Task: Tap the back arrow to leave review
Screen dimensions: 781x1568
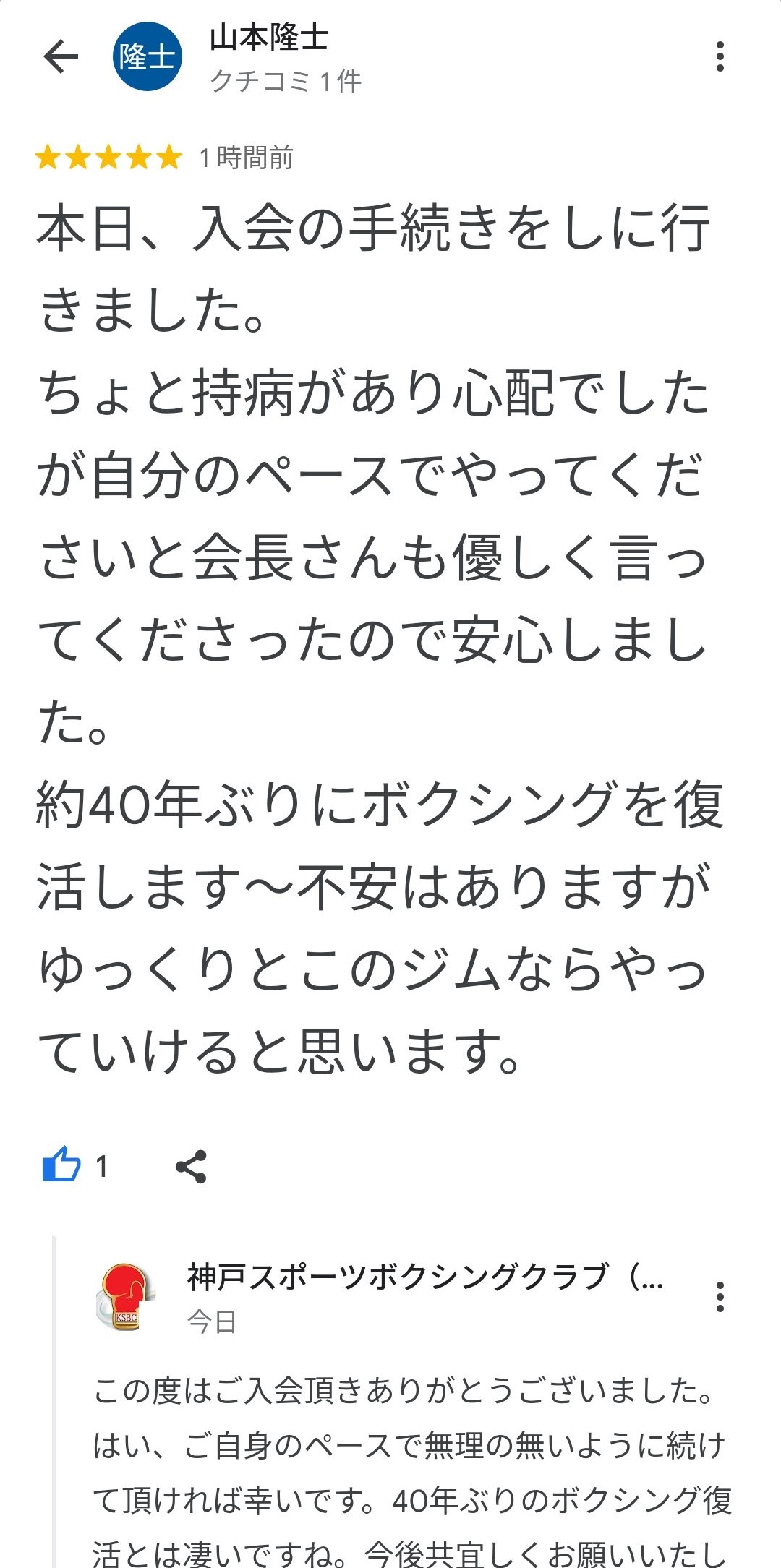Action: [61, 58]
